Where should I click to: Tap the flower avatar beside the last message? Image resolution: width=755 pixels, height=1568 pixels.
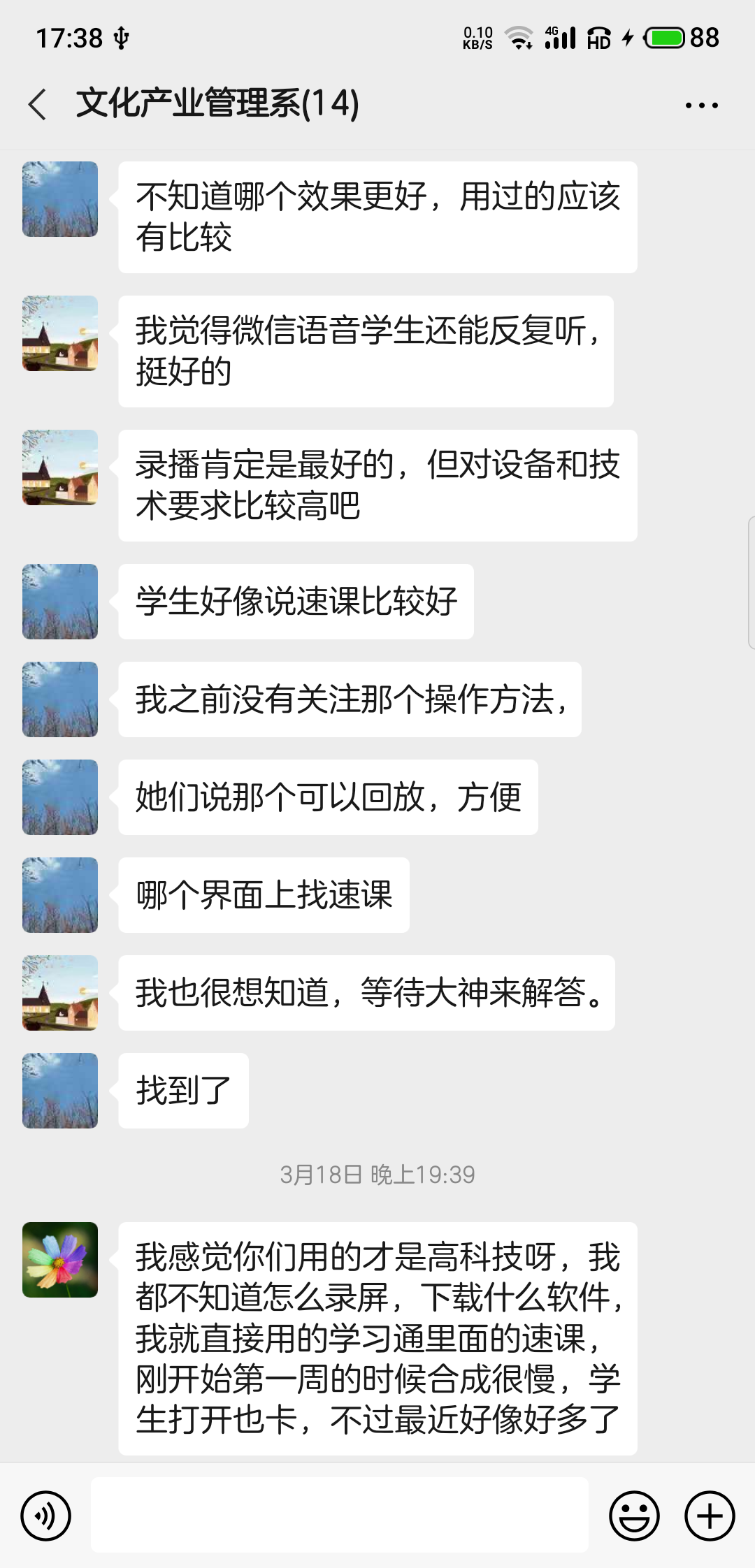click(60, 1260)
